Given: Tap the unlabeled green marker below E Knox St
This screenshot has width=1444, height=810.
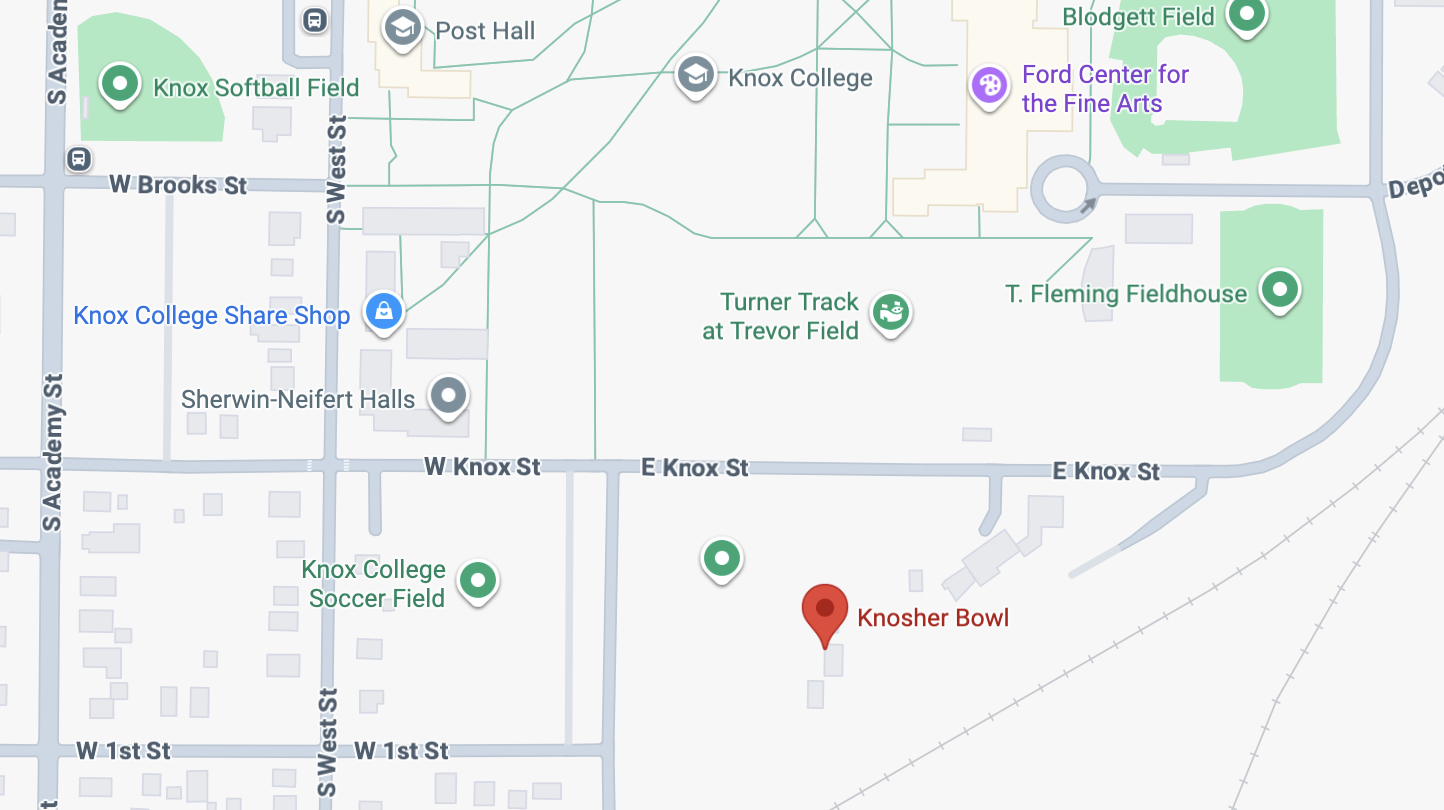Looking at the screenshot, I should [721, 557].
